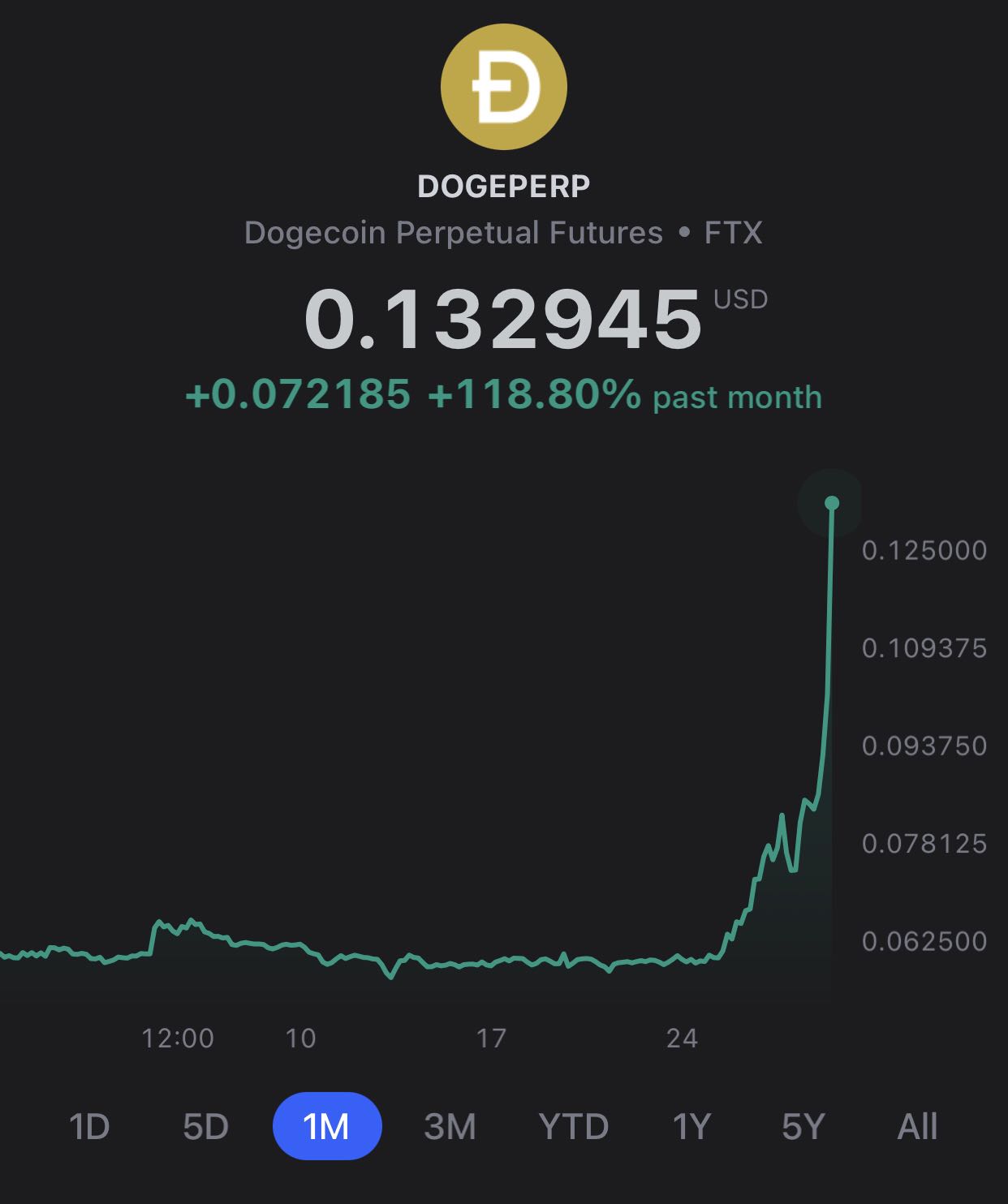Viewport: 1008px width, 1204px height.
Task: Switch chart to 1D range
Action: (89, 1126)
